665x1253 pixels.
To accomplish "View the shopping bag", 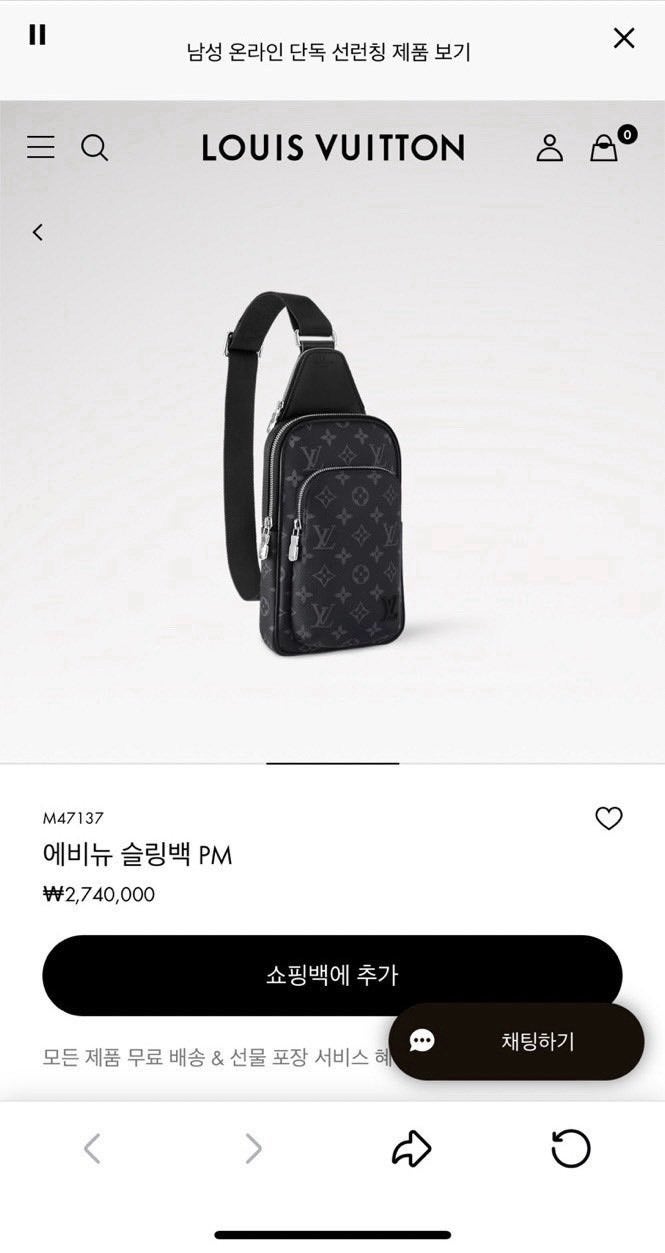I will pyautogui.click(x=604, y=148).
